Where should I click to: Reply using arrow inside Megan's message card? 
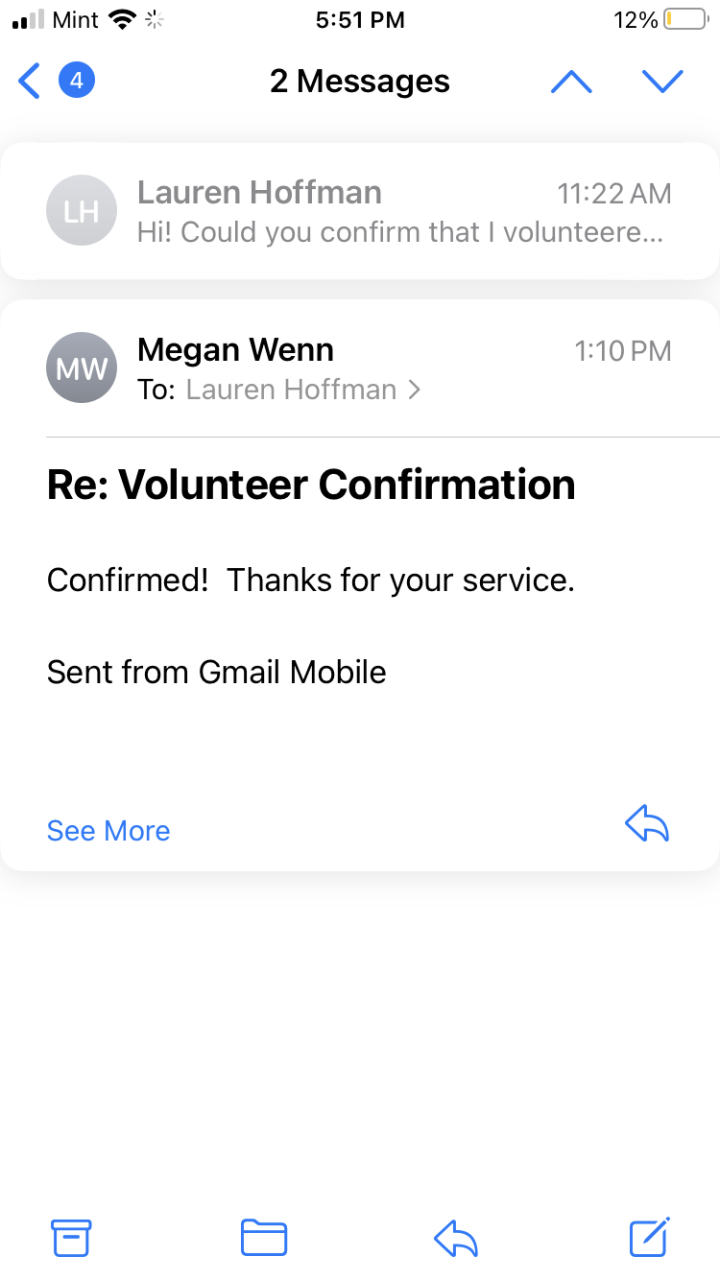(646, 825)
